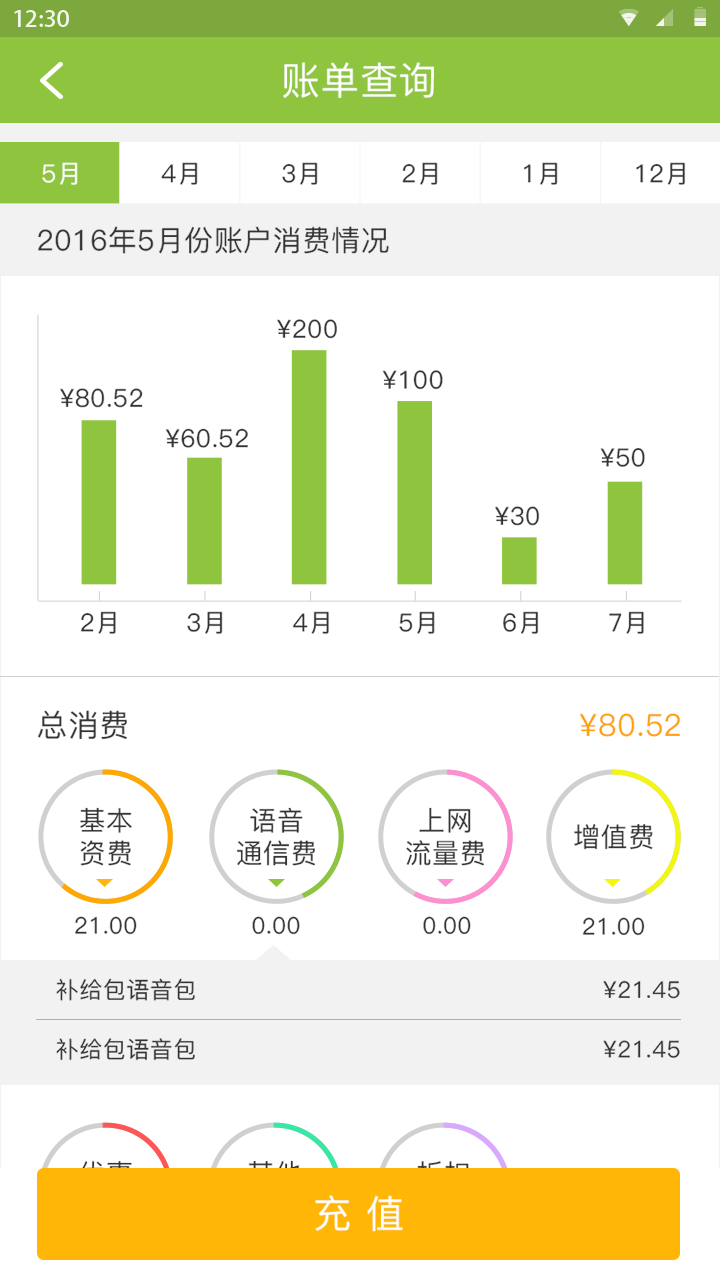Open the 1月 bill tab
This screenshot has width=720, height=1280.
pyautogui.click(x=540, y=173)
